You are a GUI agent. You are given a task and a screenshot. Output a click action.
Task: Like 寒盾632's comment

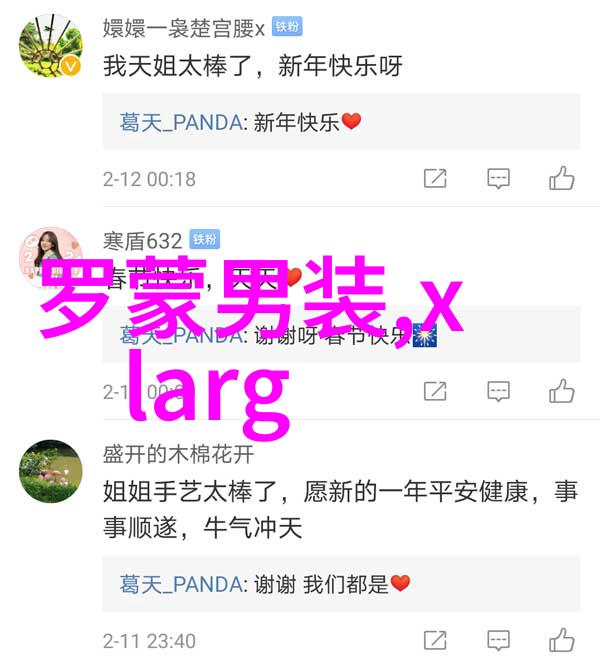tap(561, 390)
